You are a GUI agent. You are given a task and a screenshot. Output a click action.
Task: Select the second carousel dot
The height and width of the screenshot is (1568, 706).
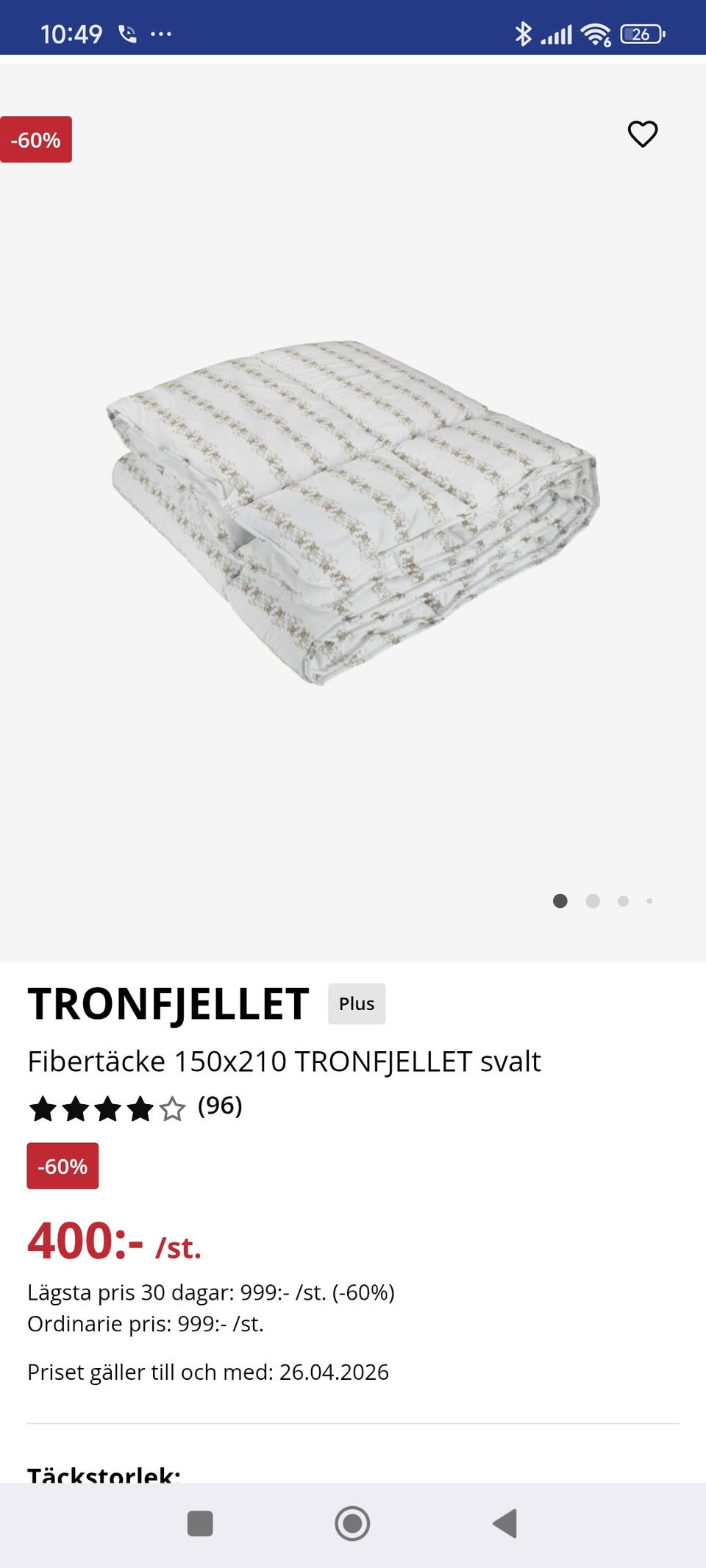pos(593,901)
